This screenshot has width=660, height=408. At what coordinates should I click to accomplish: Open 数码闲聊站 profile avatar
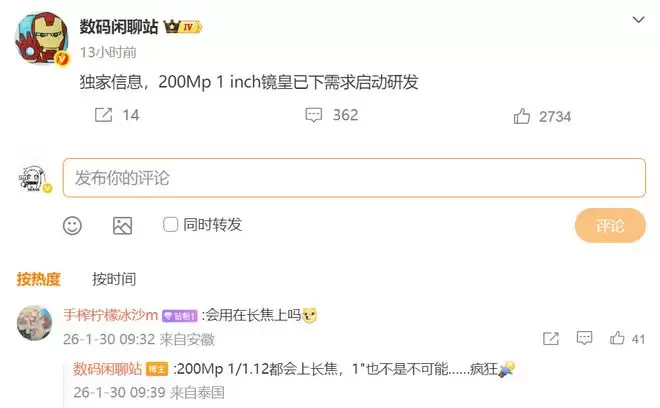click(x=41, y=39)
